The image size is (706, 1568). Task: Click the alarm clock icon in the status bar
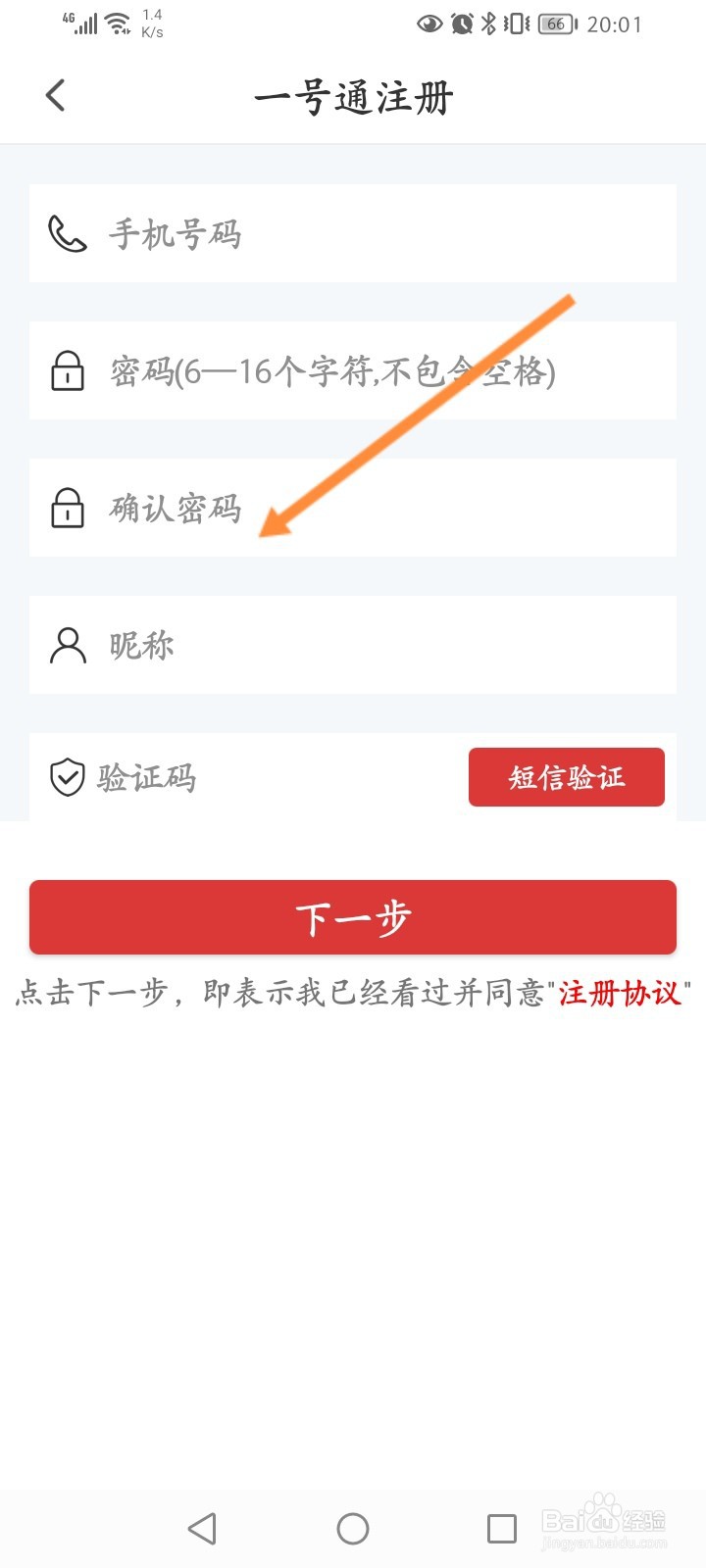click(458, 24)
